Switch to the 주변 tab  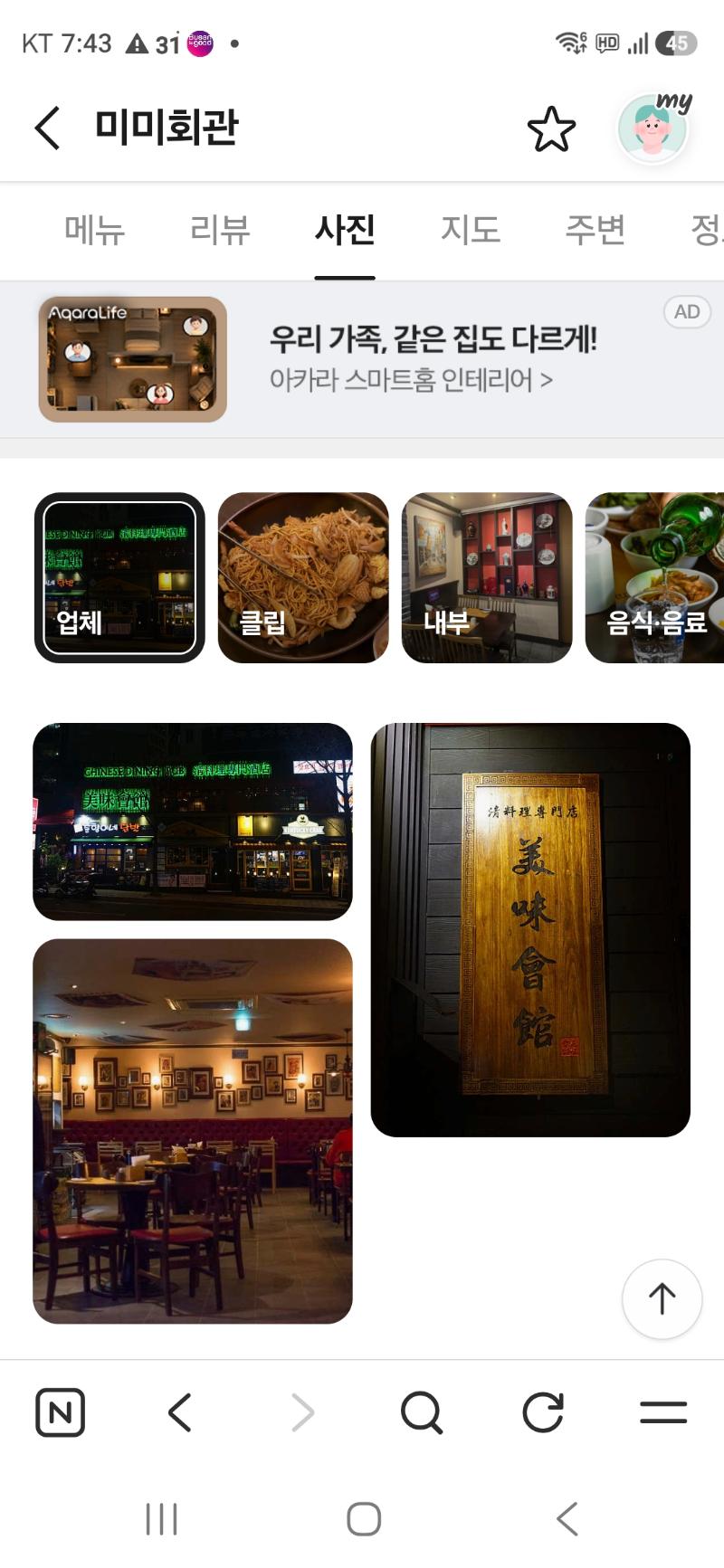(595, 230)
